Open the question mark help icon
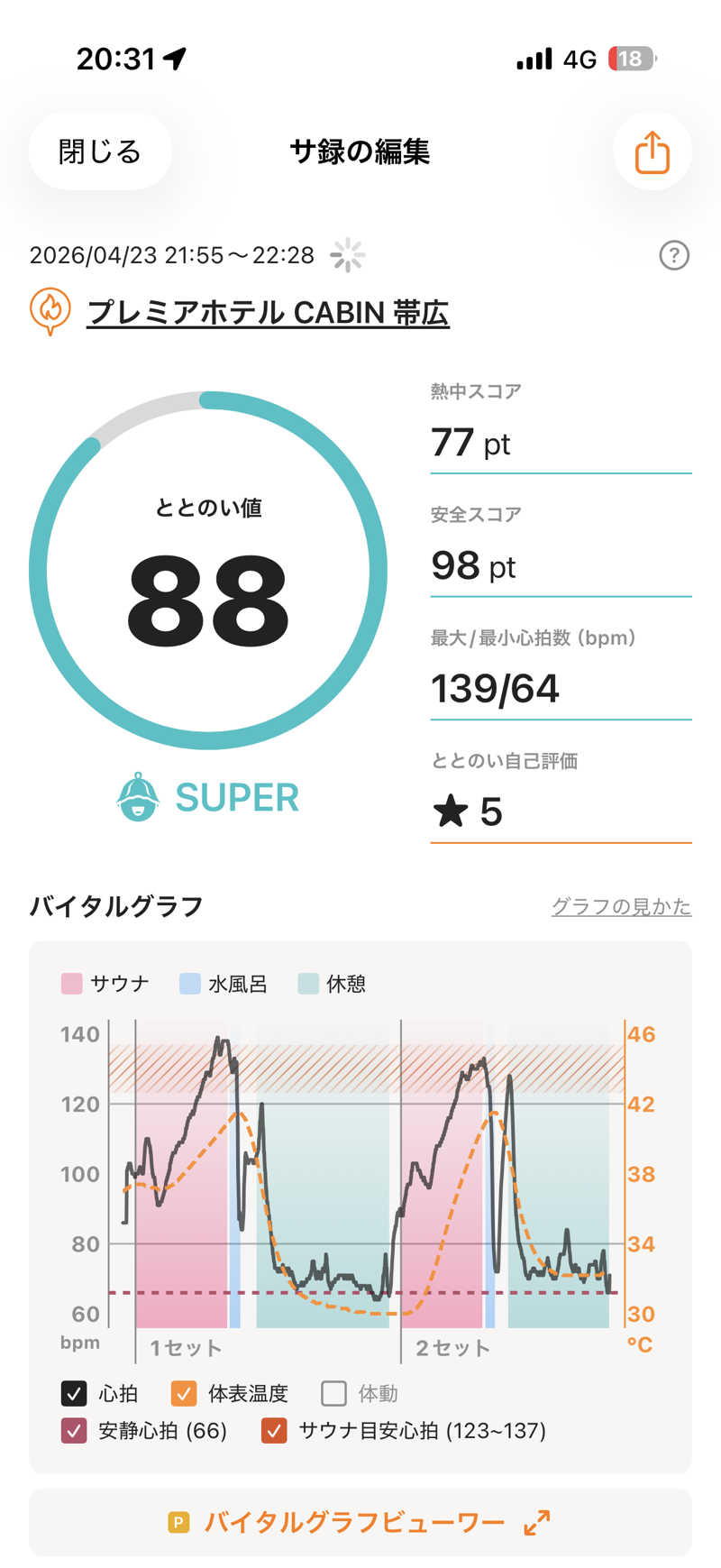This screenshot has height=1568, width=721. pos(674,256)
